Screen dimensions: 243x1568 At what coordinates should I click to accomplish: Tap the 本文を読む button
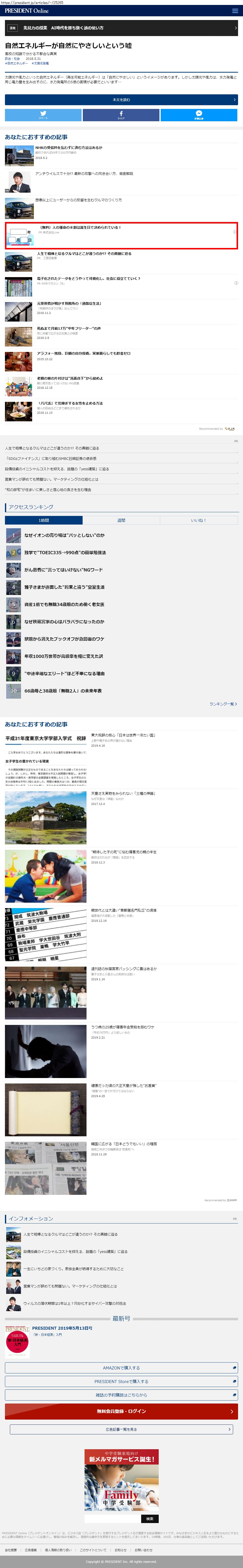[x=121, y=100]
